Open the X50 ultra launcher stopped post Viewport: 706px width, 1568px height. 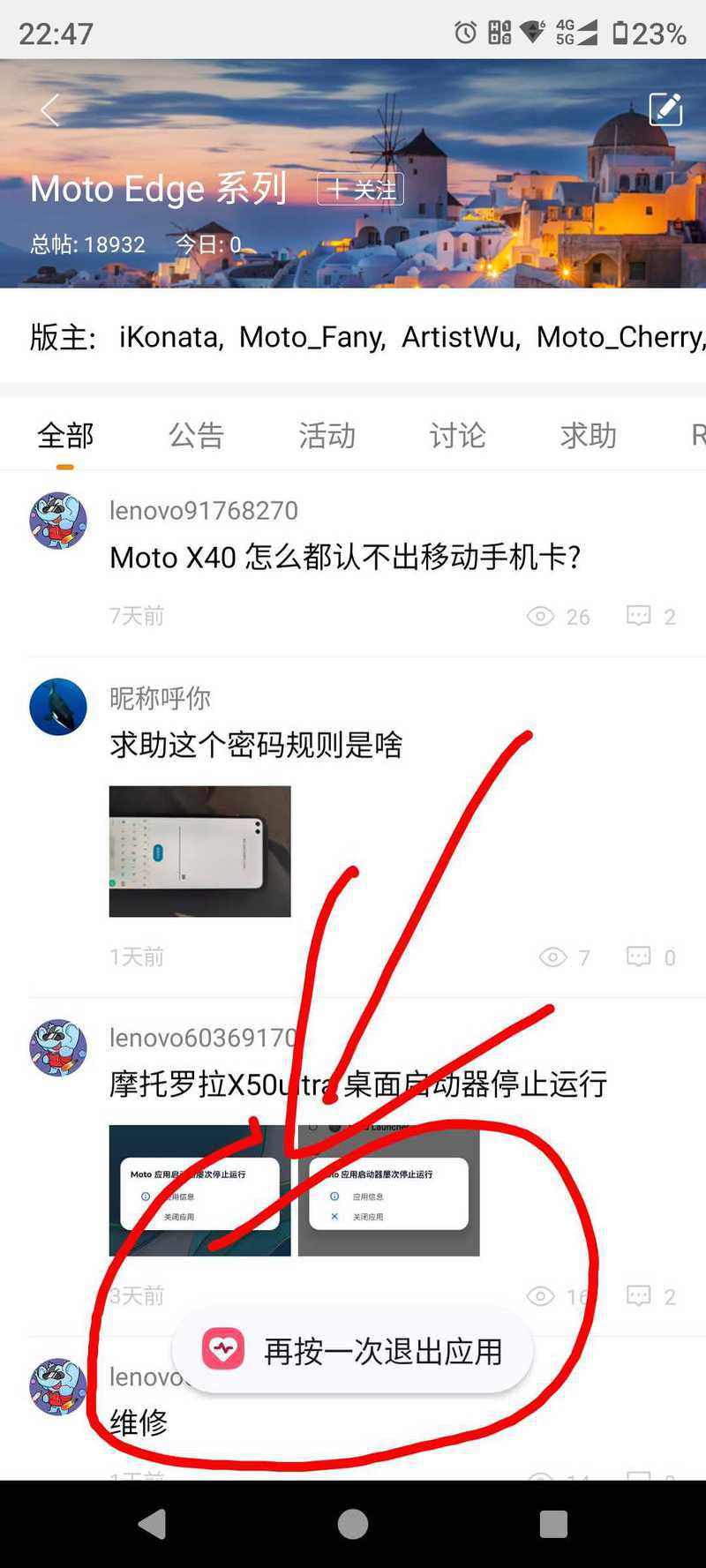tap(358, 1084)
